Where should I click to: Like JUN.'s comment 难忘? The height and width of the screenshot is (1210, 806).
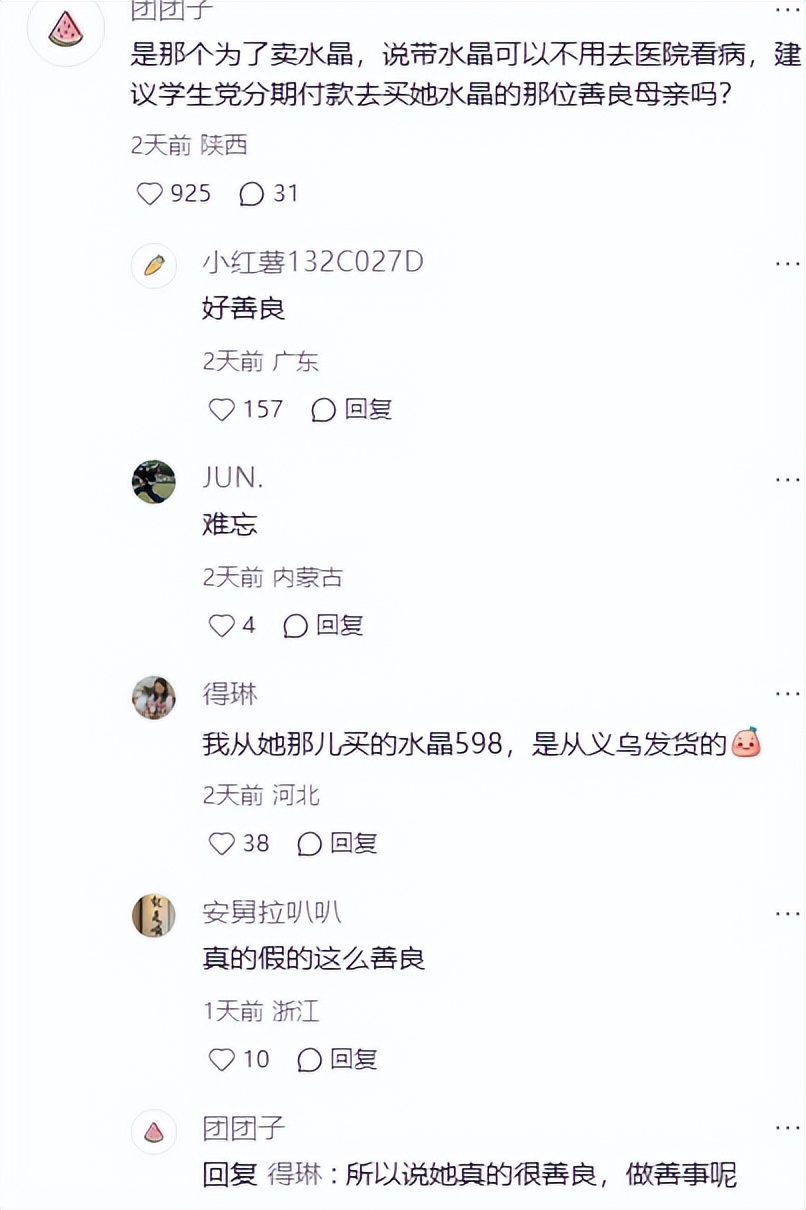221,625
